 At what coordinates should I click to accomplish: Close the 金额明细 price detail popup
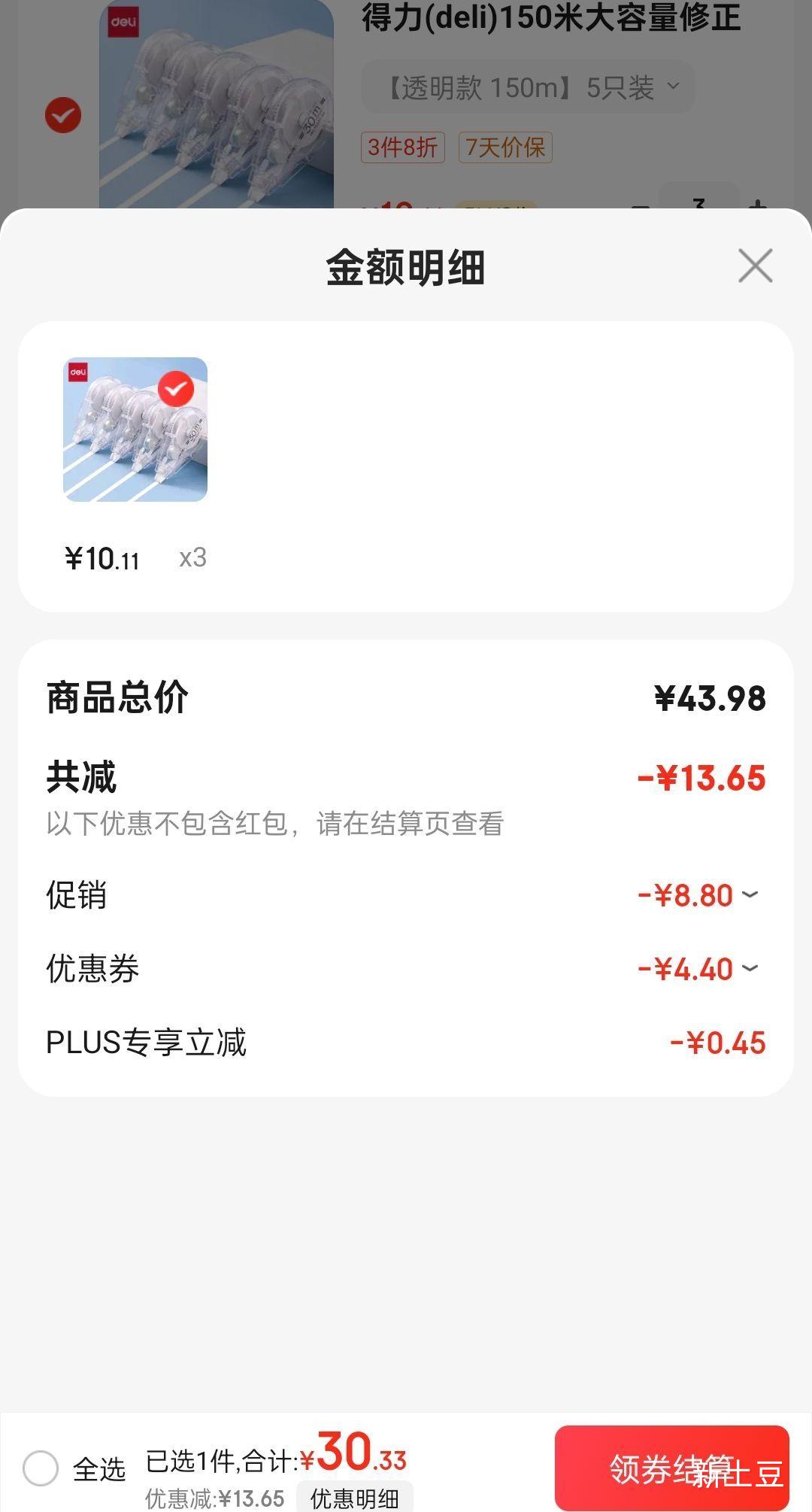click(x=754, y=266)
